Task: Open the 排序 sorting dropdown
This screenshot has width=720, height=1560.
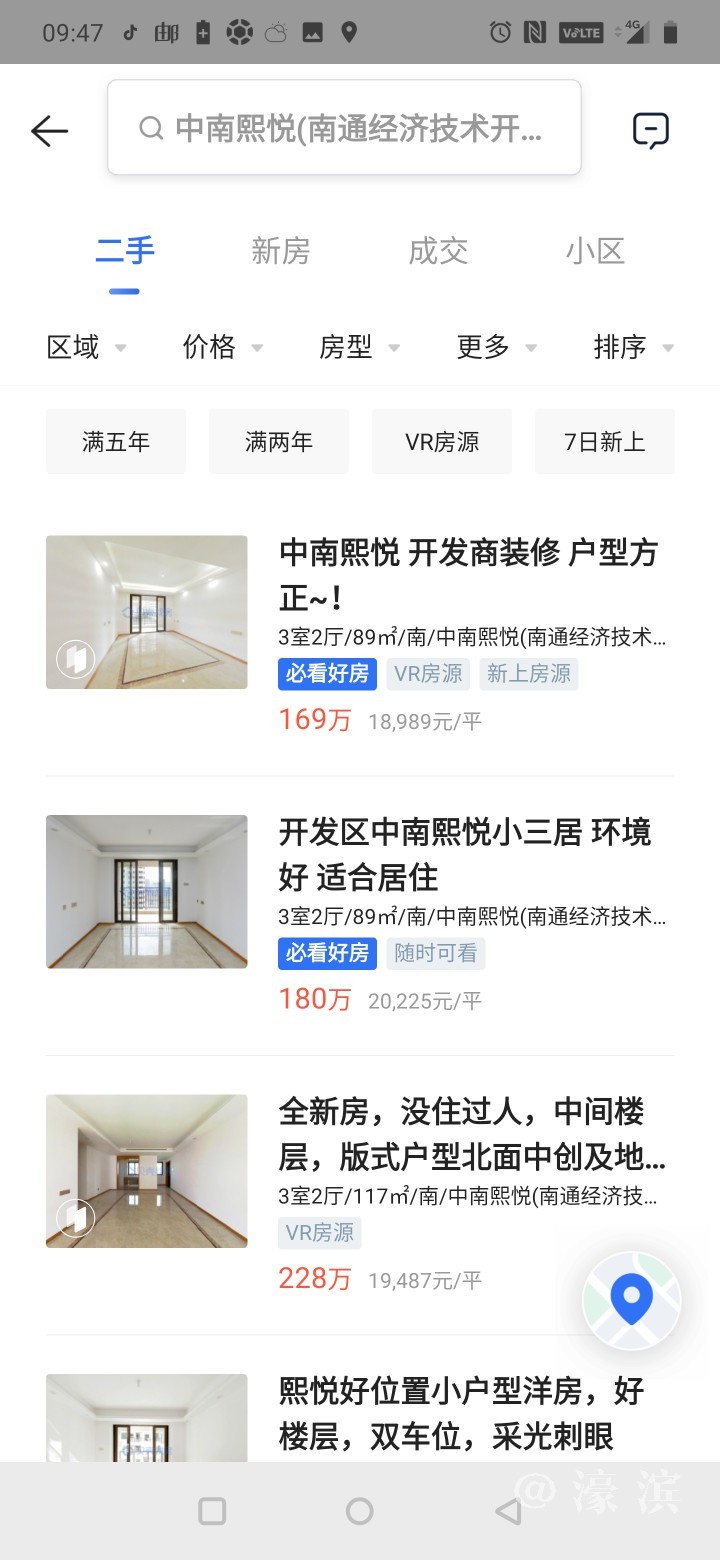Action: pos(633,347)
